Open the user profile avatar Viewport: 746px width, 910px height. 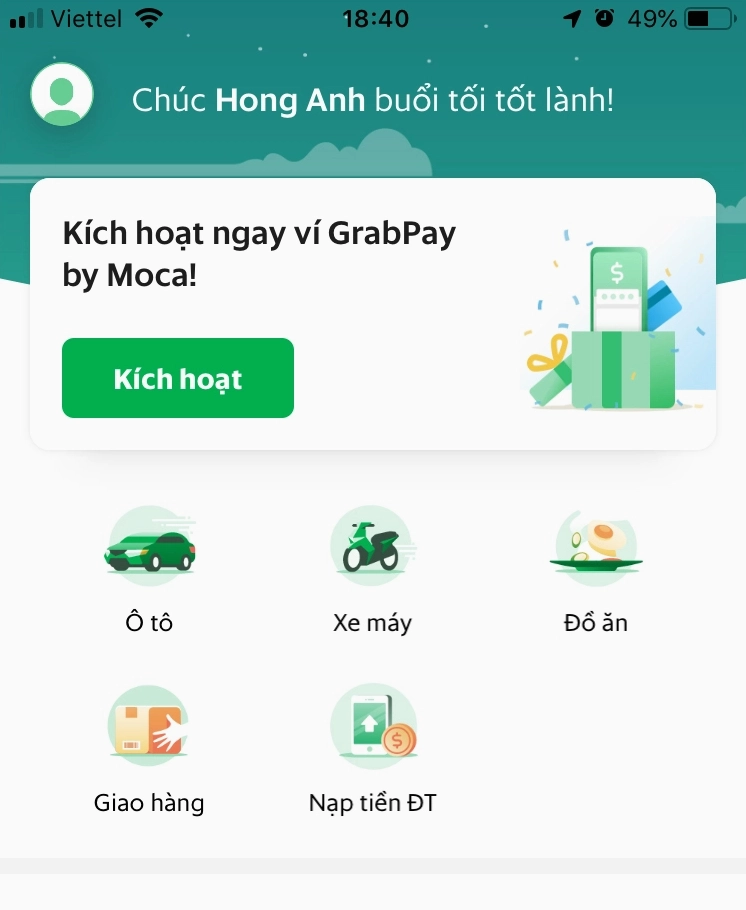tap(63, 93)
